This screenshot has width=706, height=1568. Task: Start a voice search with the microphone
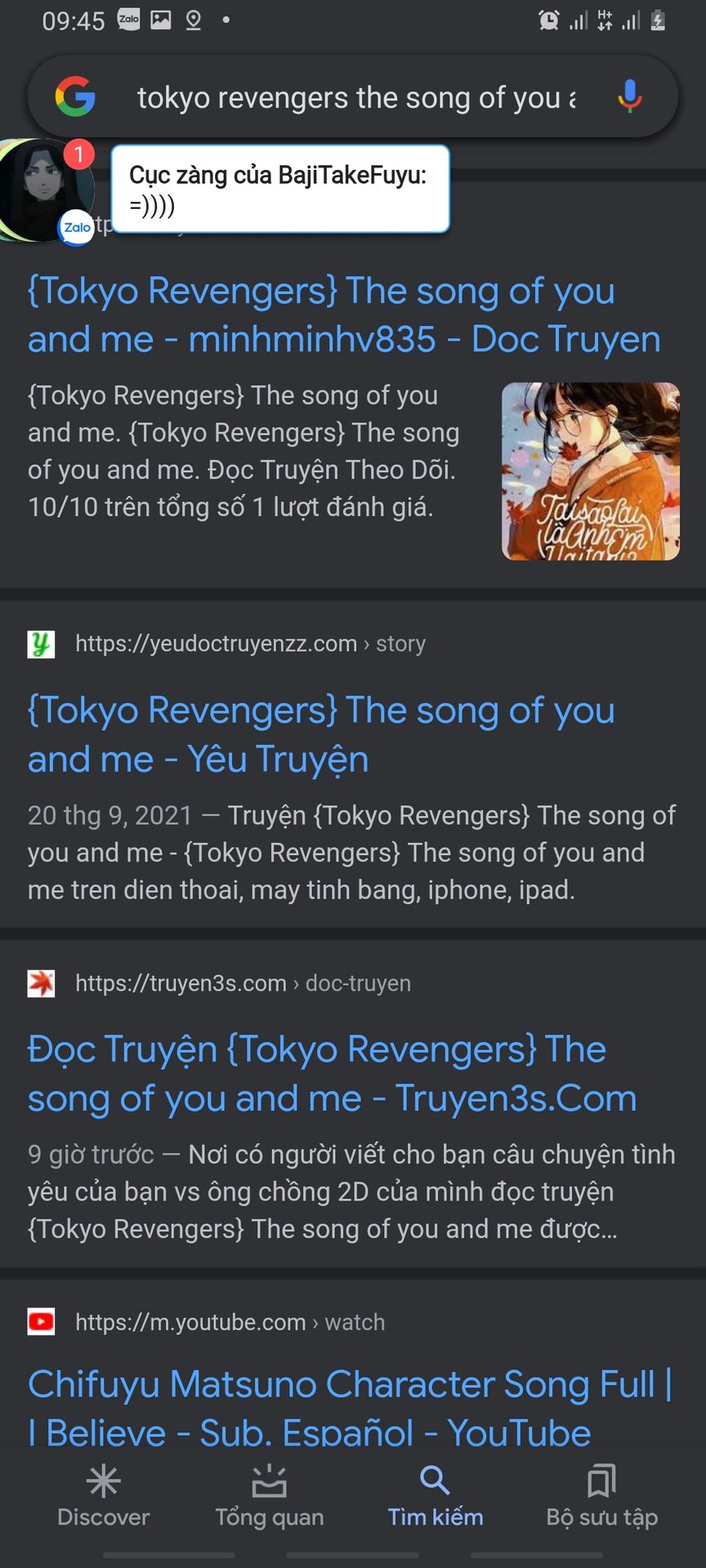pos(629,96)
